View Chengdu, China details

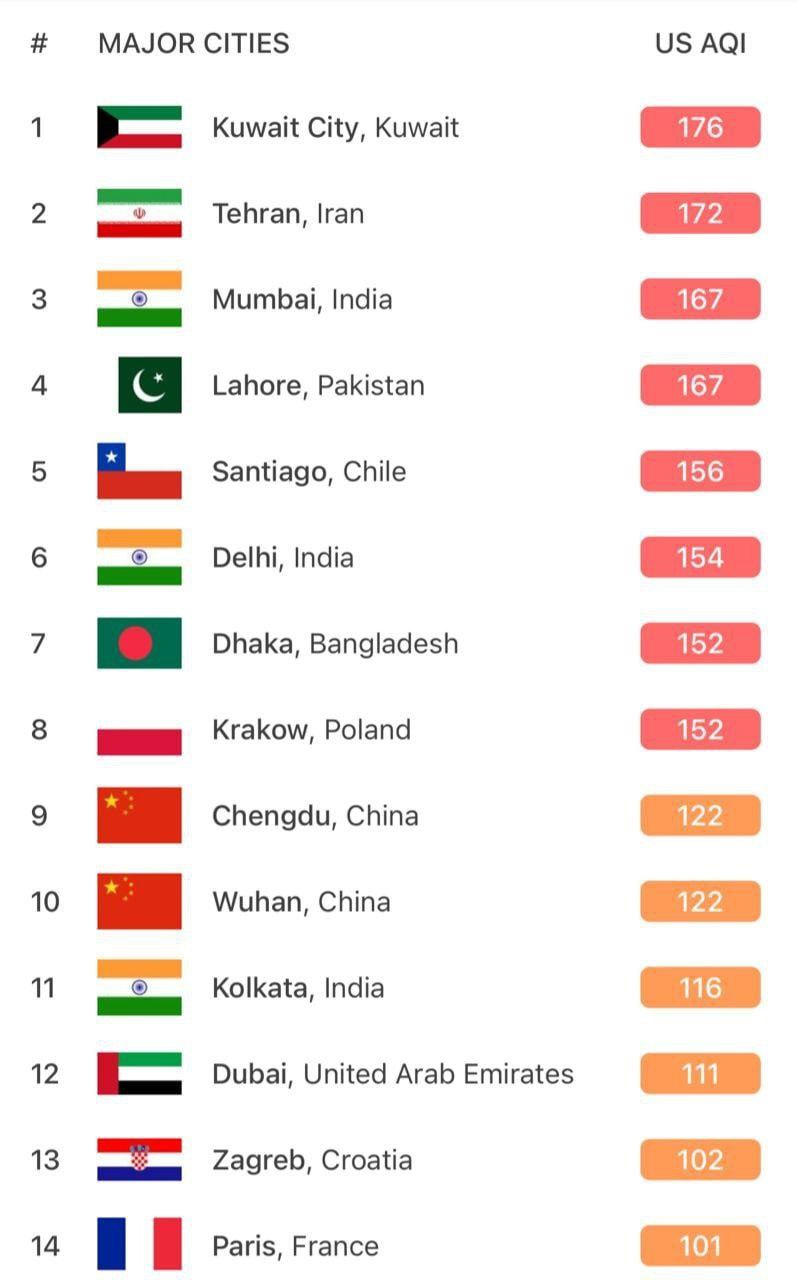point(315,816)
